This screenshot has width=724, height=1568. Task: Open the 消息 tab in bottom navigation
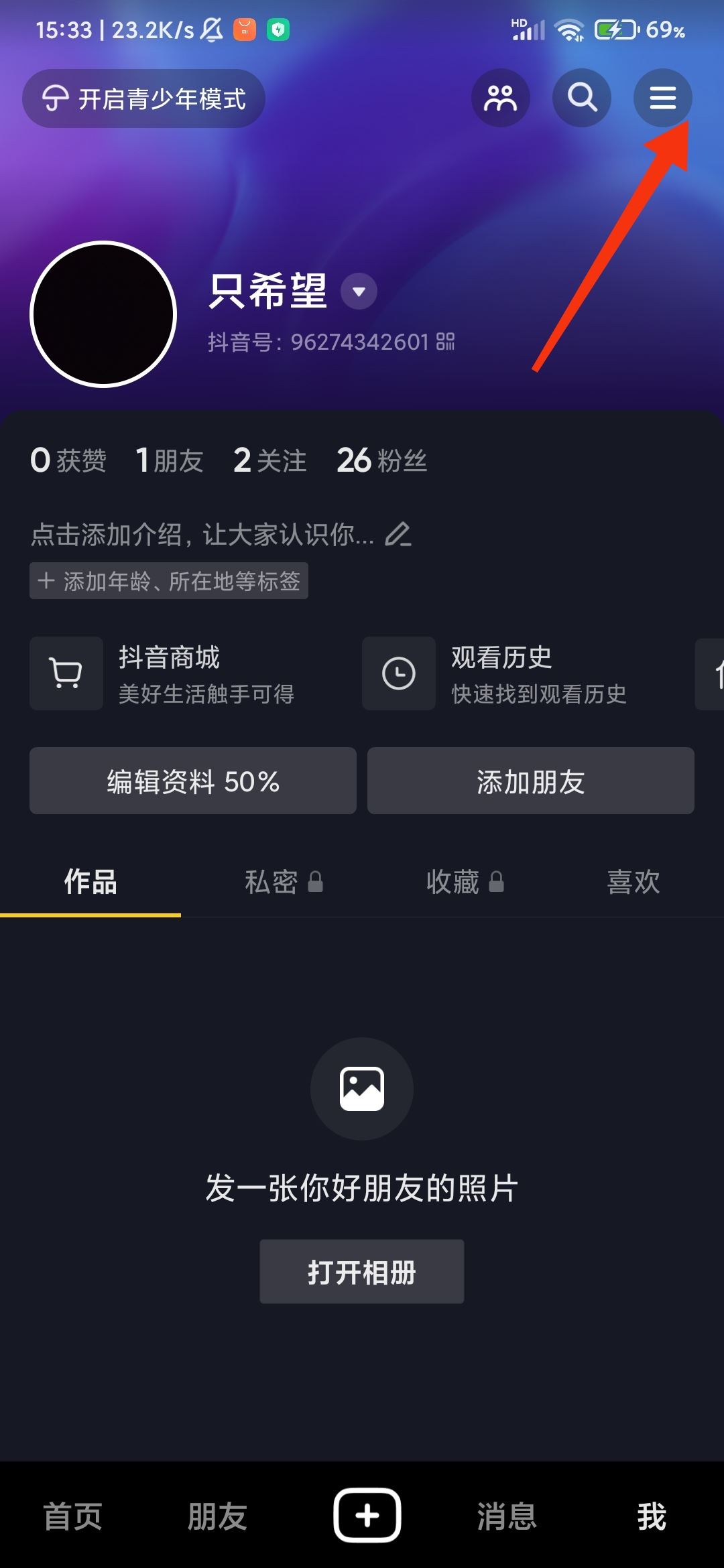tap(507, 1516)
